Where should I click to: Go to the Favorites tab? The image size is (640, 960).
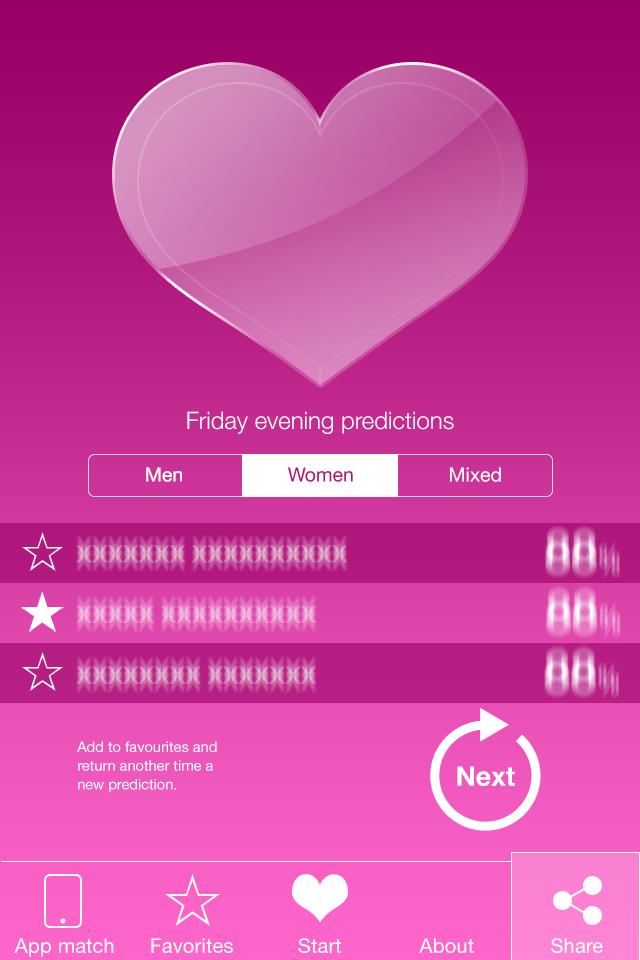(192, 912)
